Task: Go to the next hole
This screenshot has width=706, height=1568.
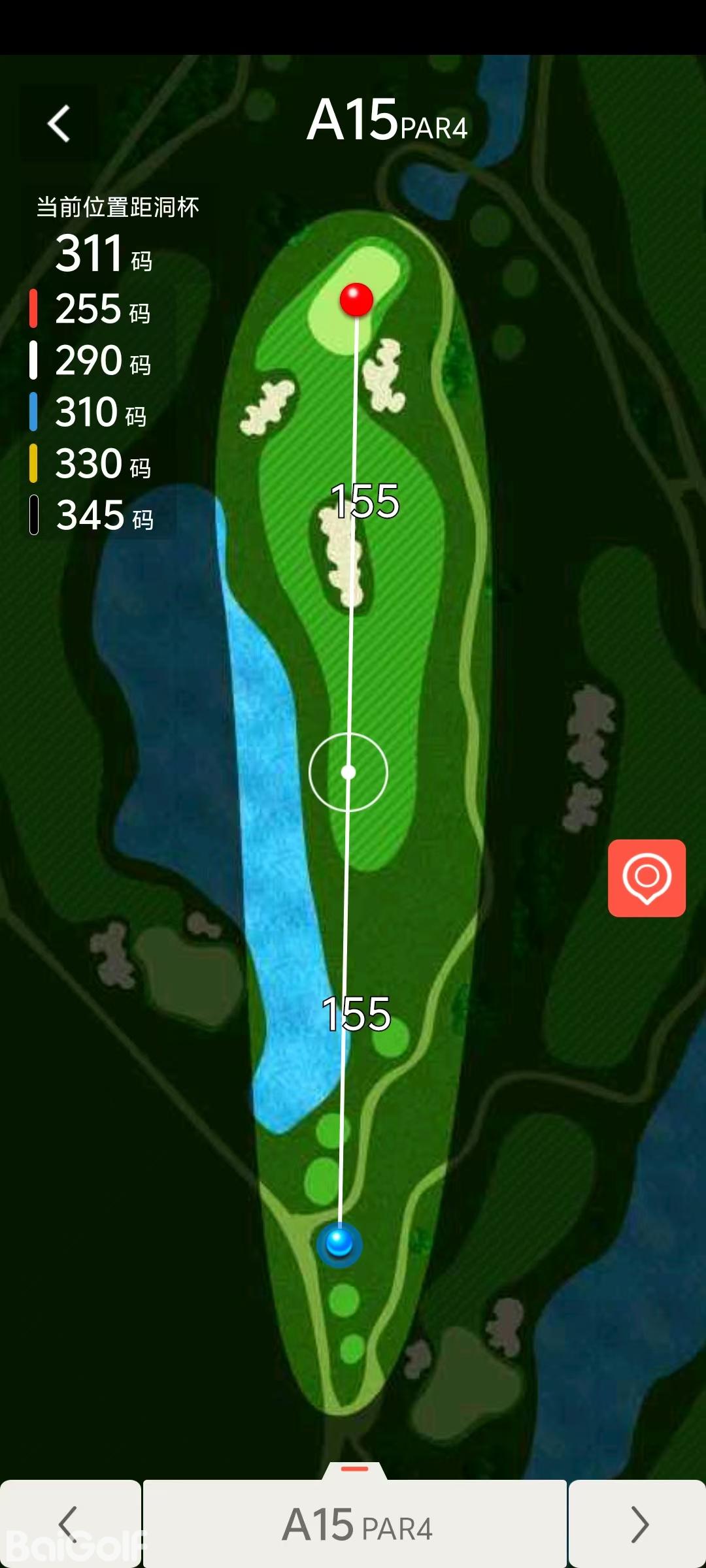Action: (x=638, y=1524)
